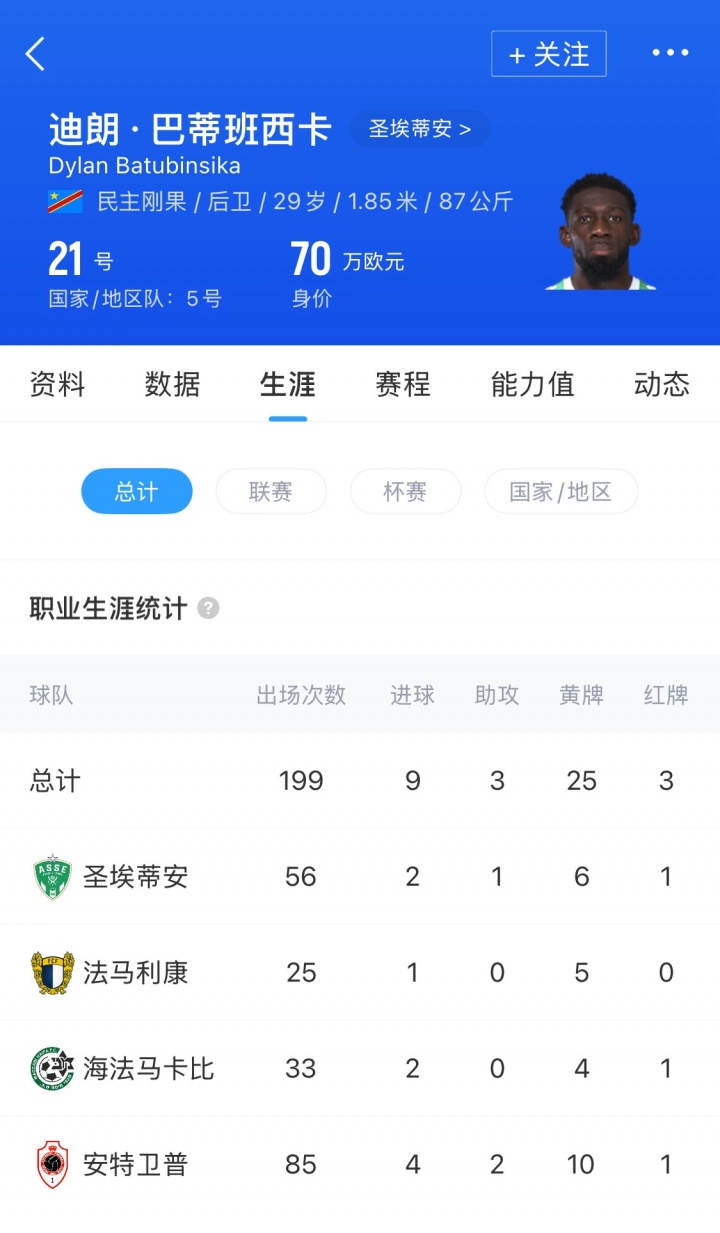Select the 生涯 tab

click(288, 384)
